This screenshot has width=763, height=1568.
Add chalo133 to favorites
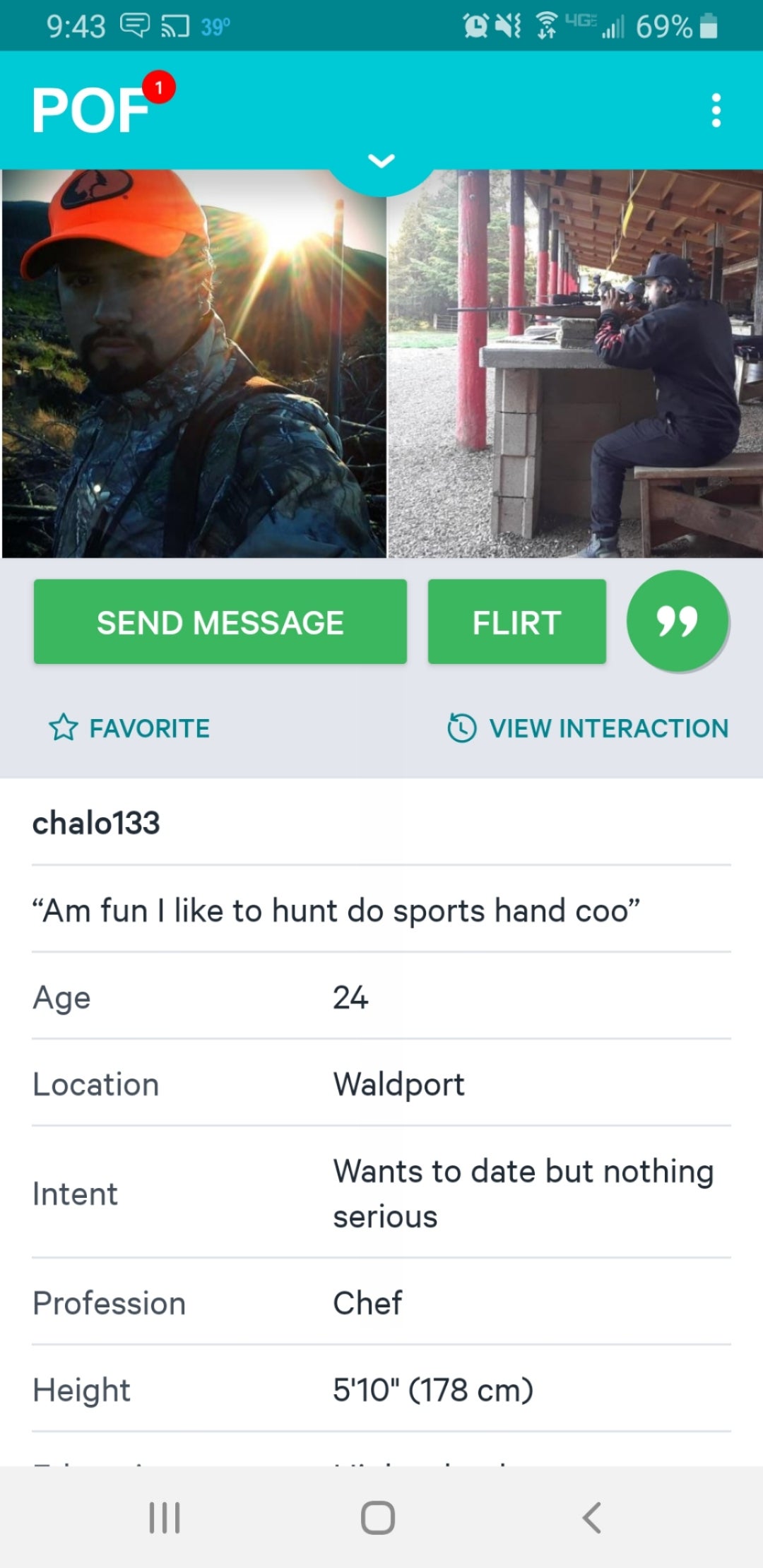tap(130, 728)
